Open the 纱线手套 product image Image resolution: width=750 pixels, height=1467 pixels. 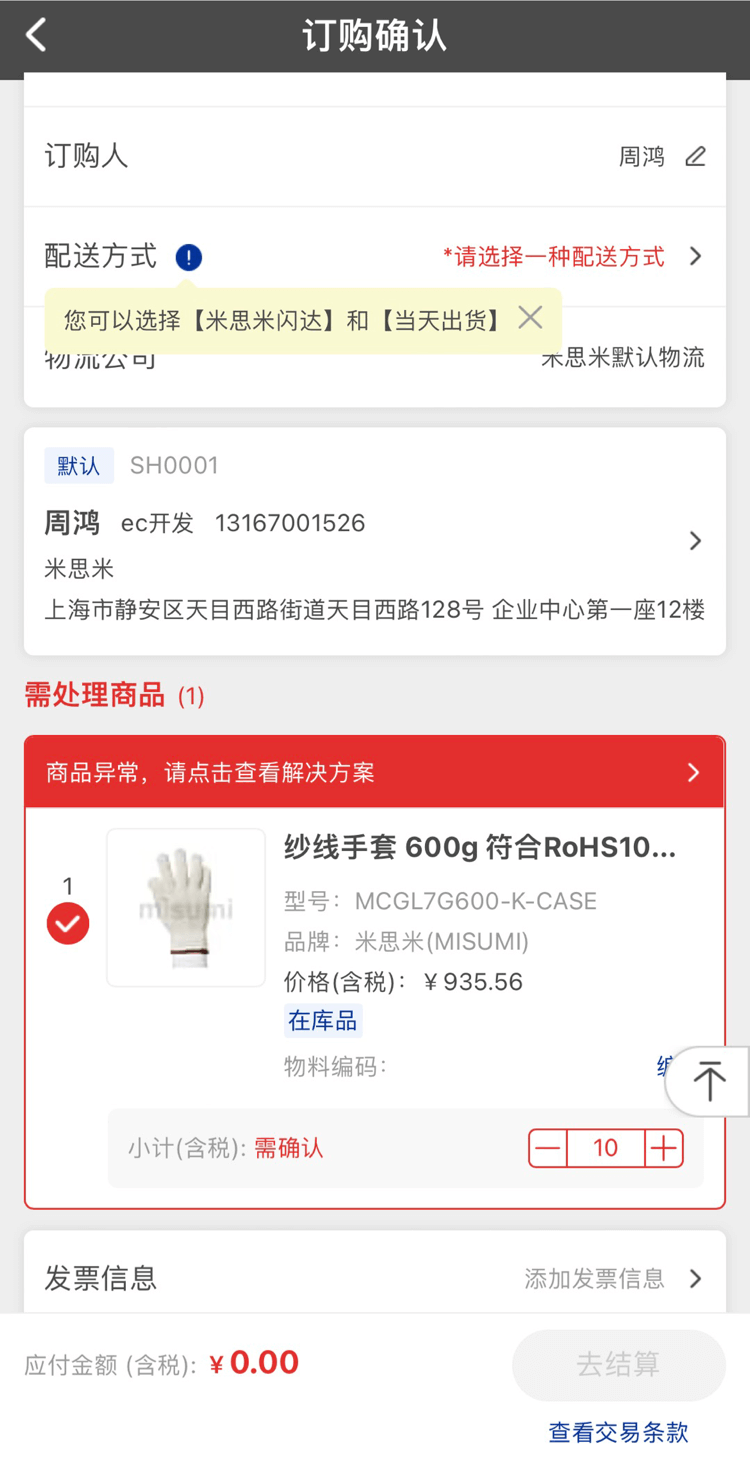click(x=186, y=907)
